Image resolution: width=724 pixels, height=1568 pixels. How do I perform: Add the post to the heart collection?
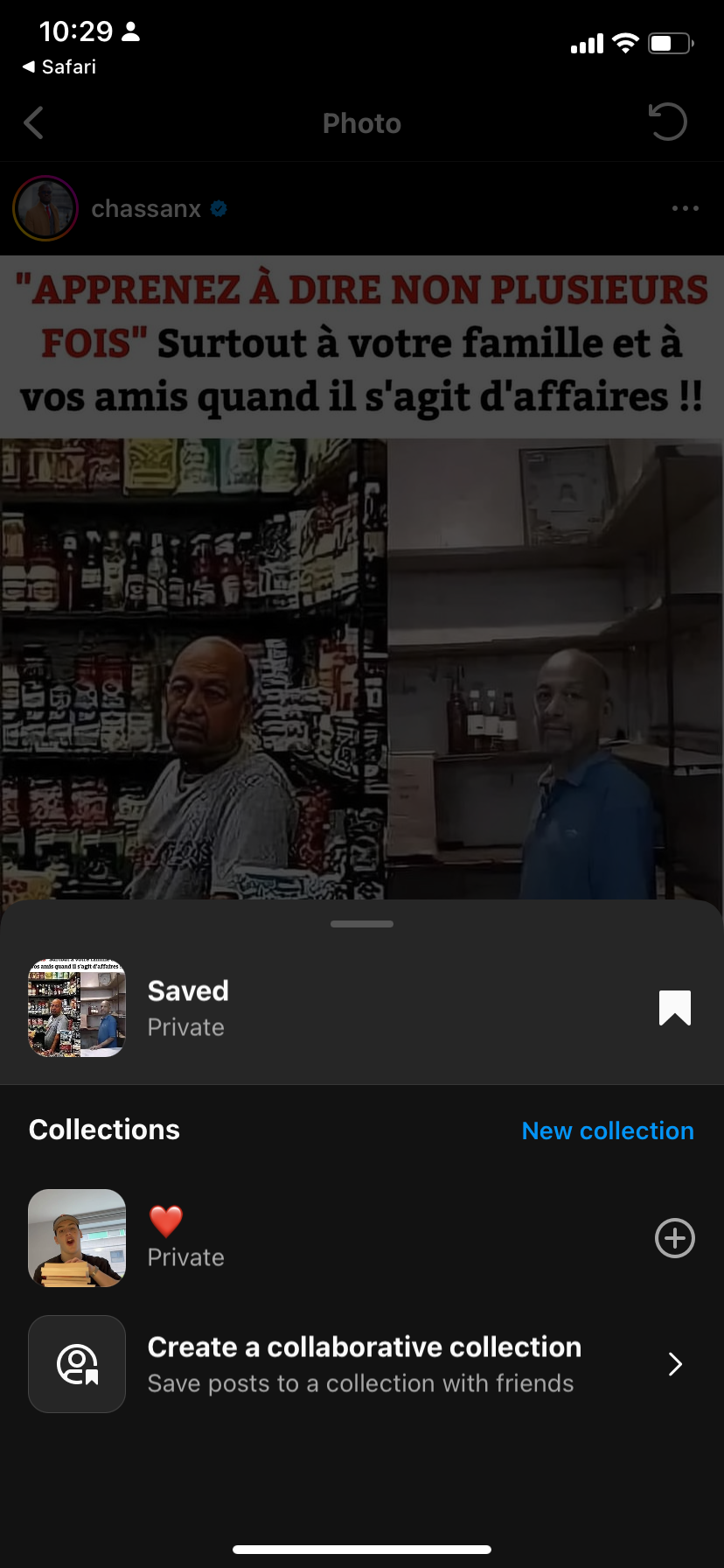[675, 1238]
